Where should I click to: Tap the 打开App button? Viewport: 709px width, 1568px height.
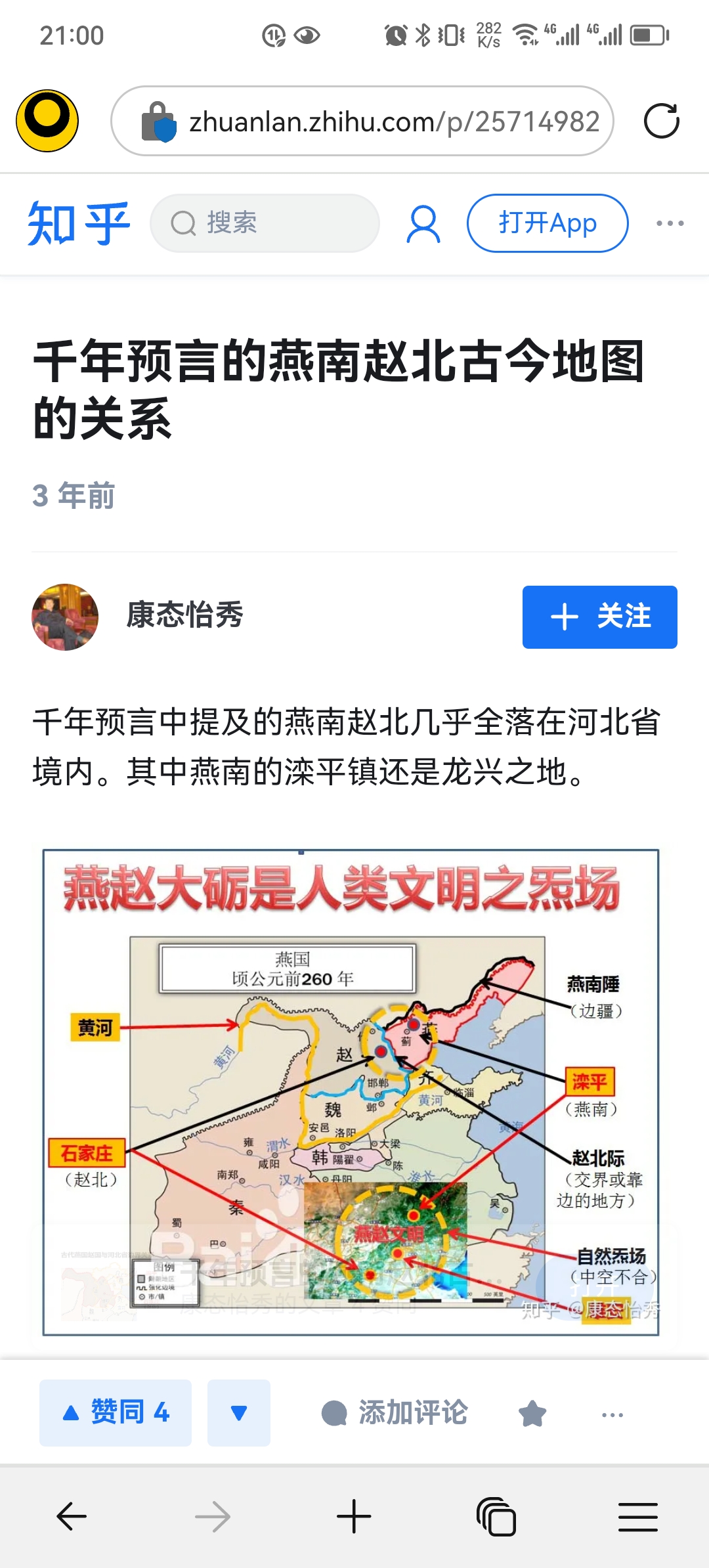coord(547,223)
